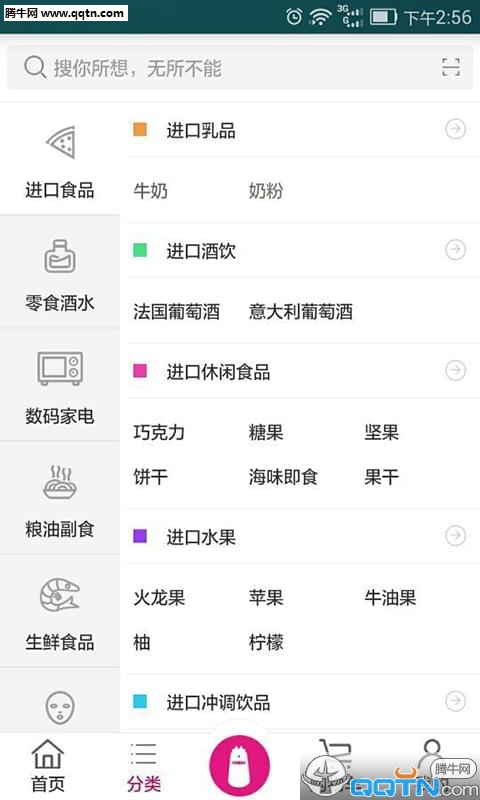Viewport: 480px width, 800px height.
Task: Select the 数码家电 category
Action: tap(60, 385)
